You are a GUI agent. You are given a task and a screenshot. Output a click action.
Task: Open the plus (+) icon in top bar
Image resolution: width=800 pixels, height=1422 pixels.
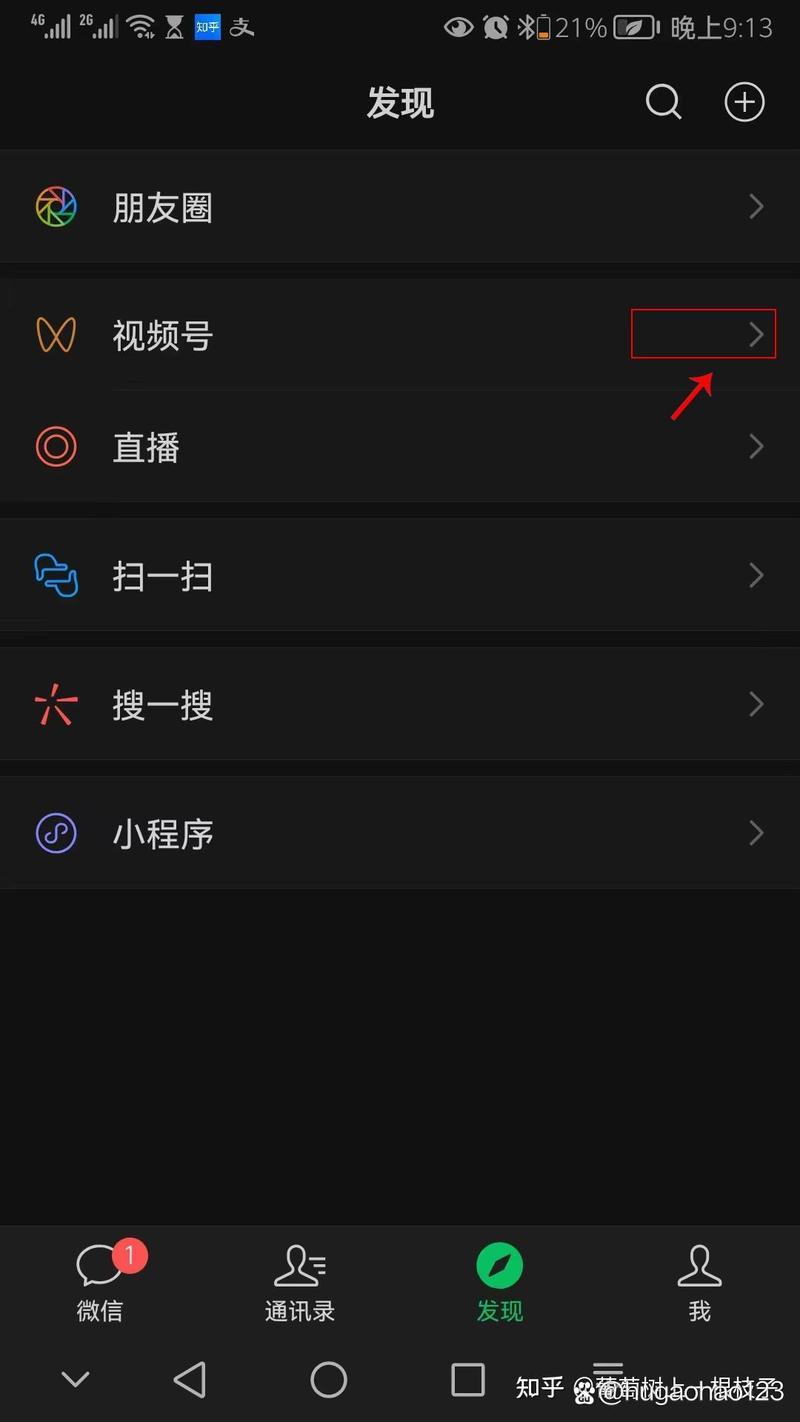pos(744,101)
